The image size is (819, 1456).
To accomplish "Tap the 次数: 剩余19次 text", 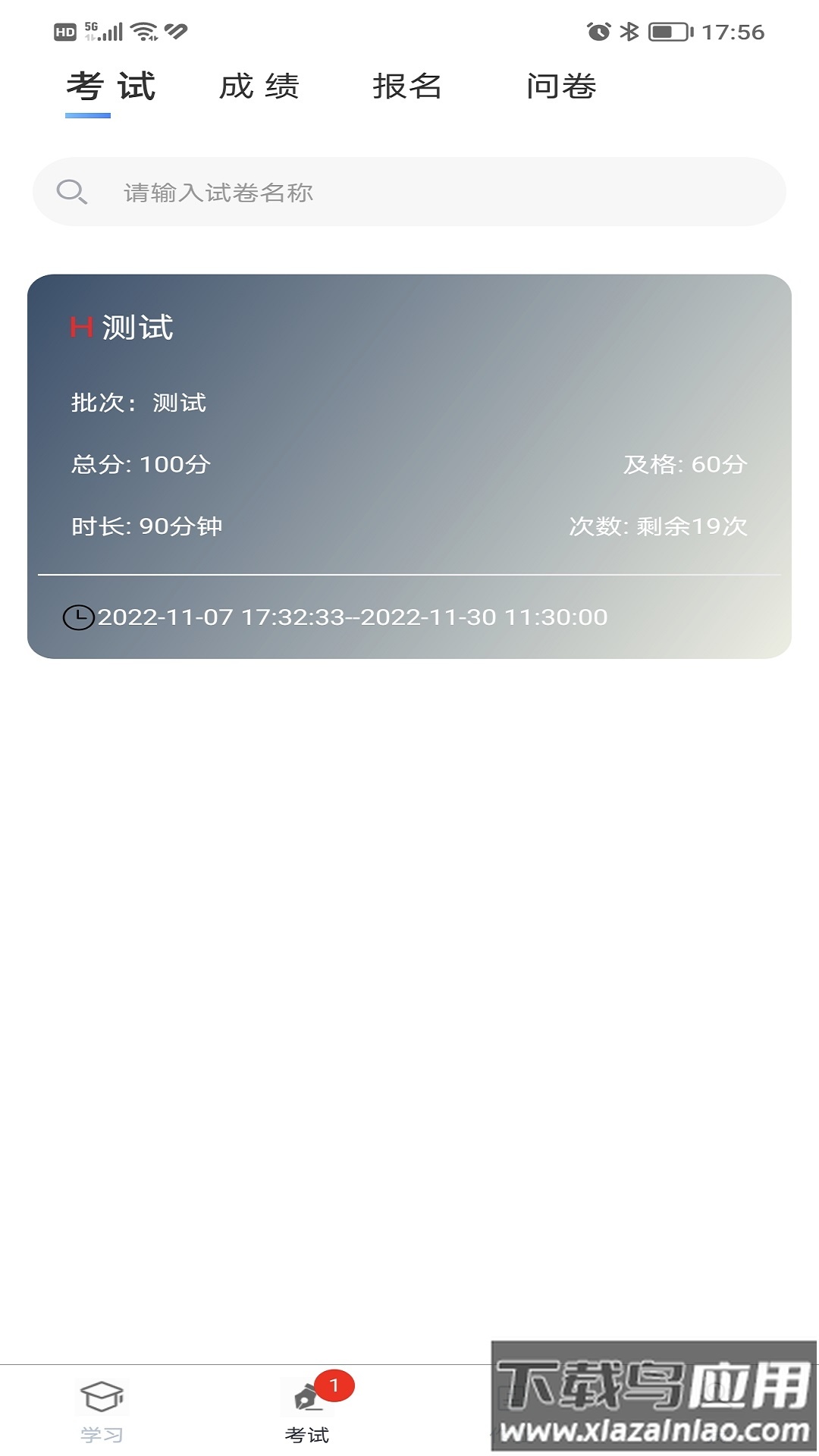I will click(657, 525).
